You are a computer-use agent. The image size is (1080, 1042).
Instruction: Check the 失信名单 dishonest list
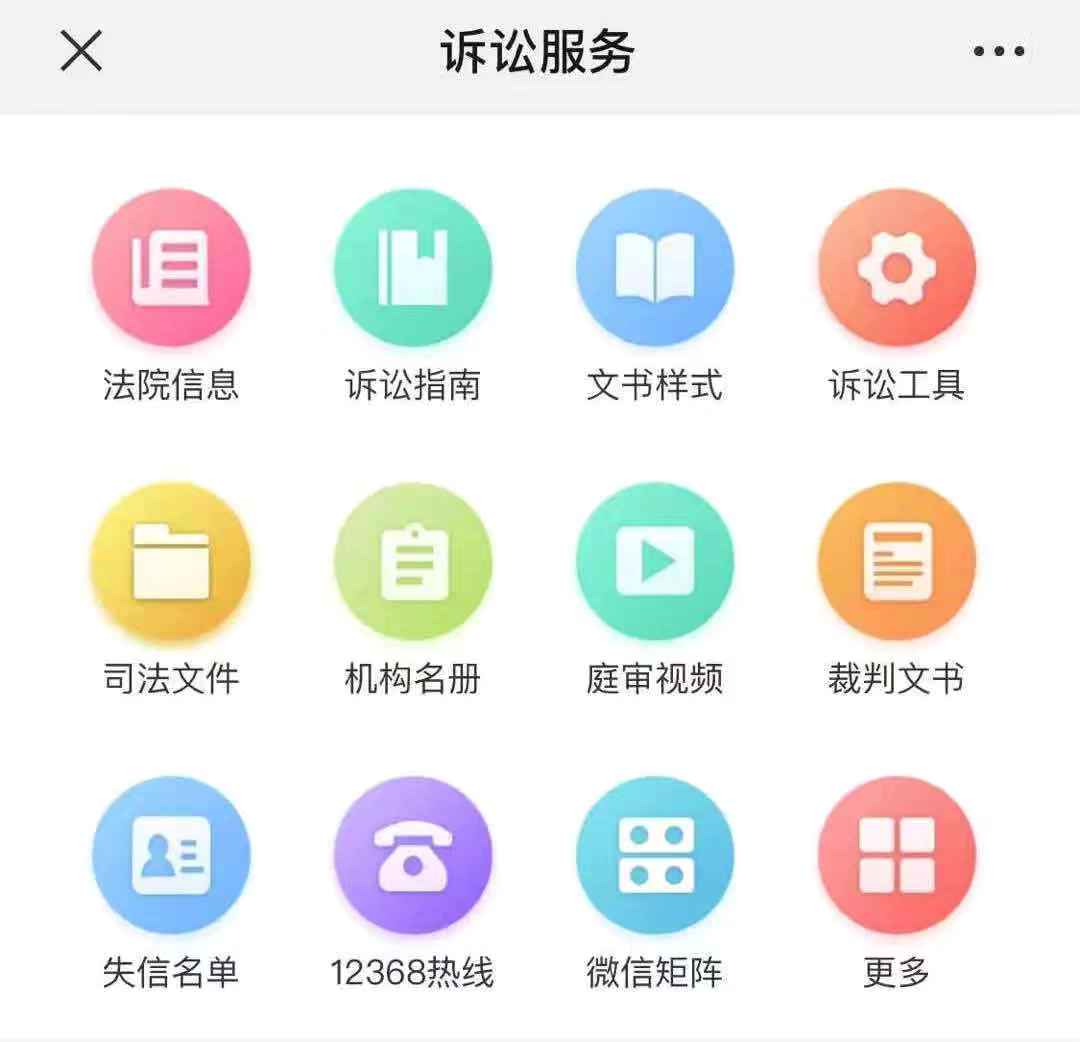tap(171, 855)
